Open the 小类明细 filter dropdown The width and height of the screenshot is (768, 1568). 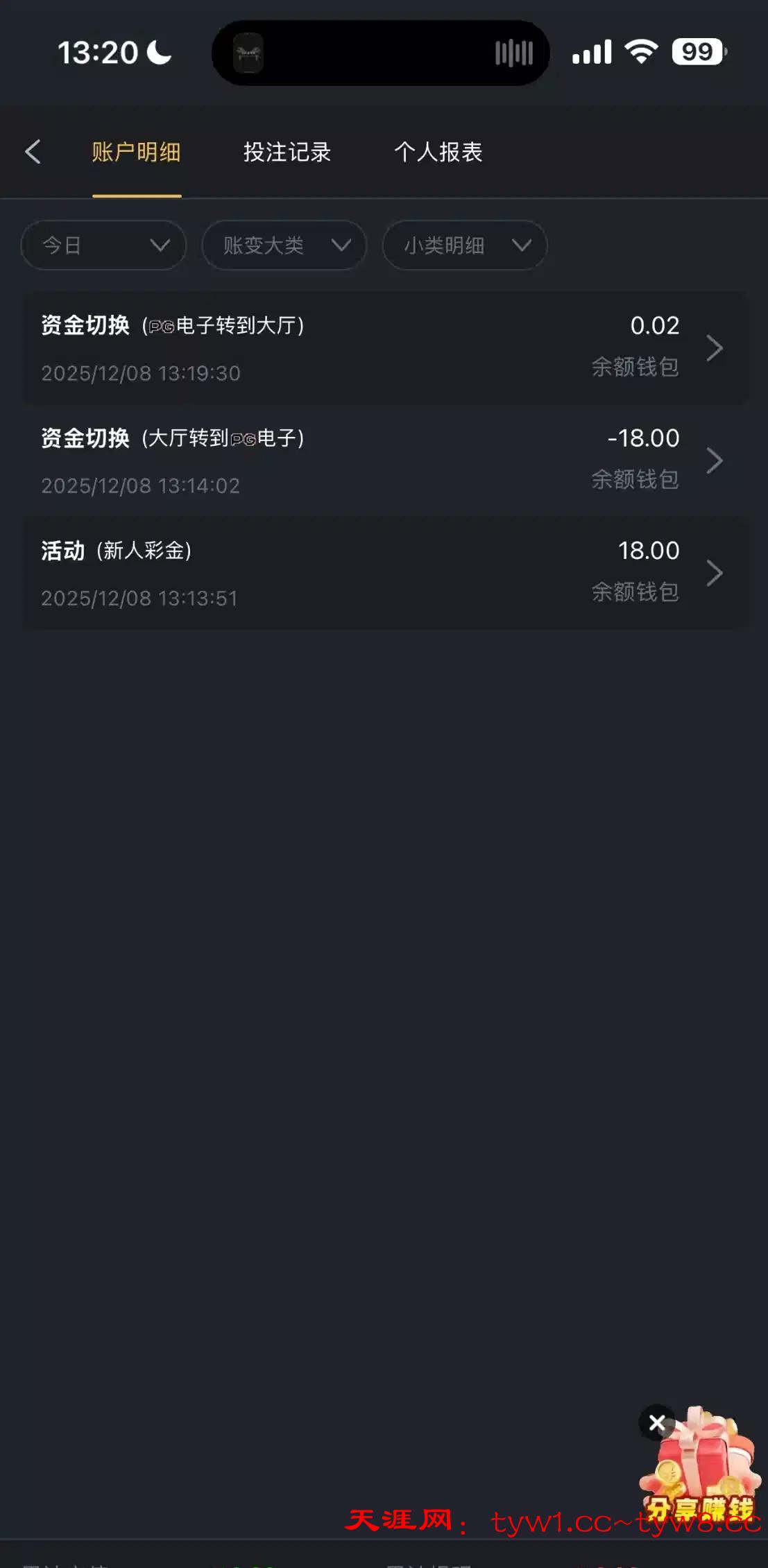(464, 245)
